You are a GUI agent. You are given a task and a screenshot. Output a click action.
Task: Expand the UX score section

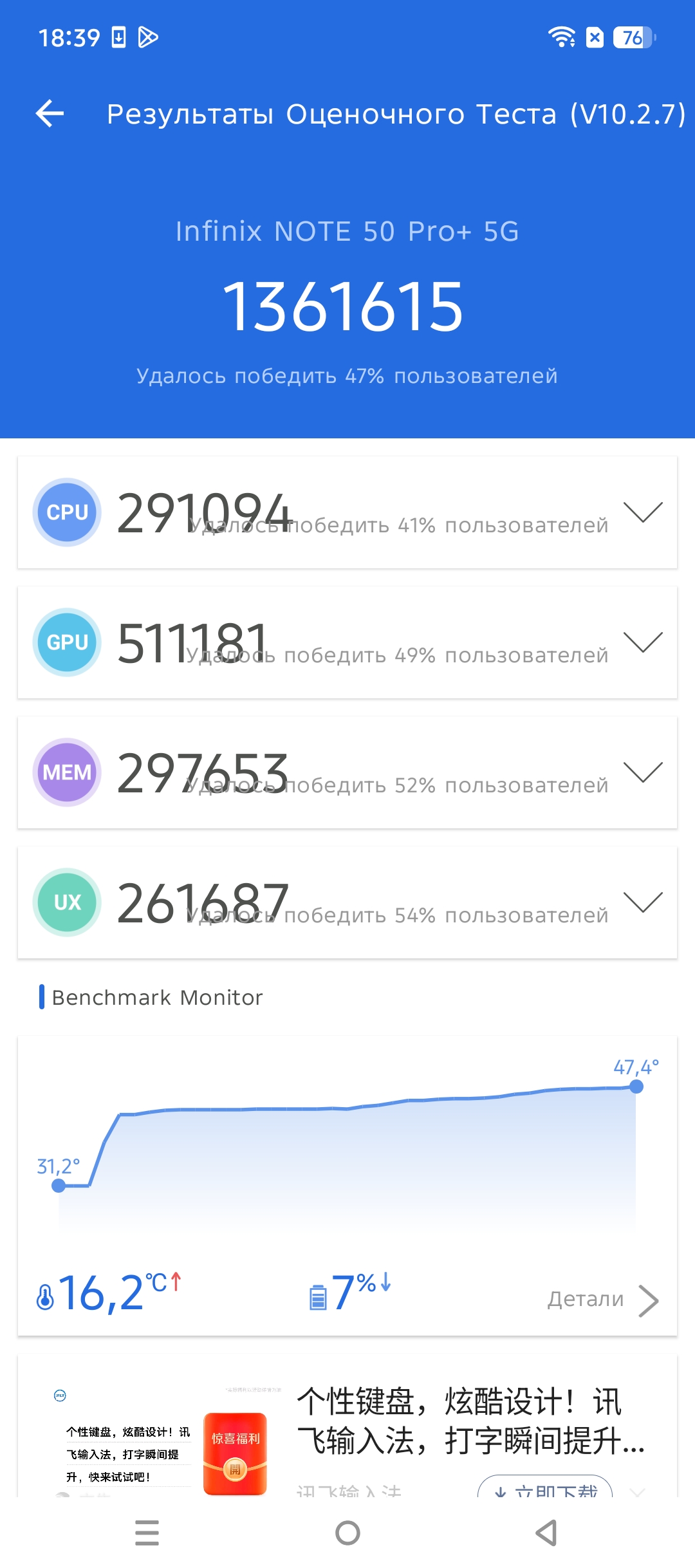click(x=643, y=902)
